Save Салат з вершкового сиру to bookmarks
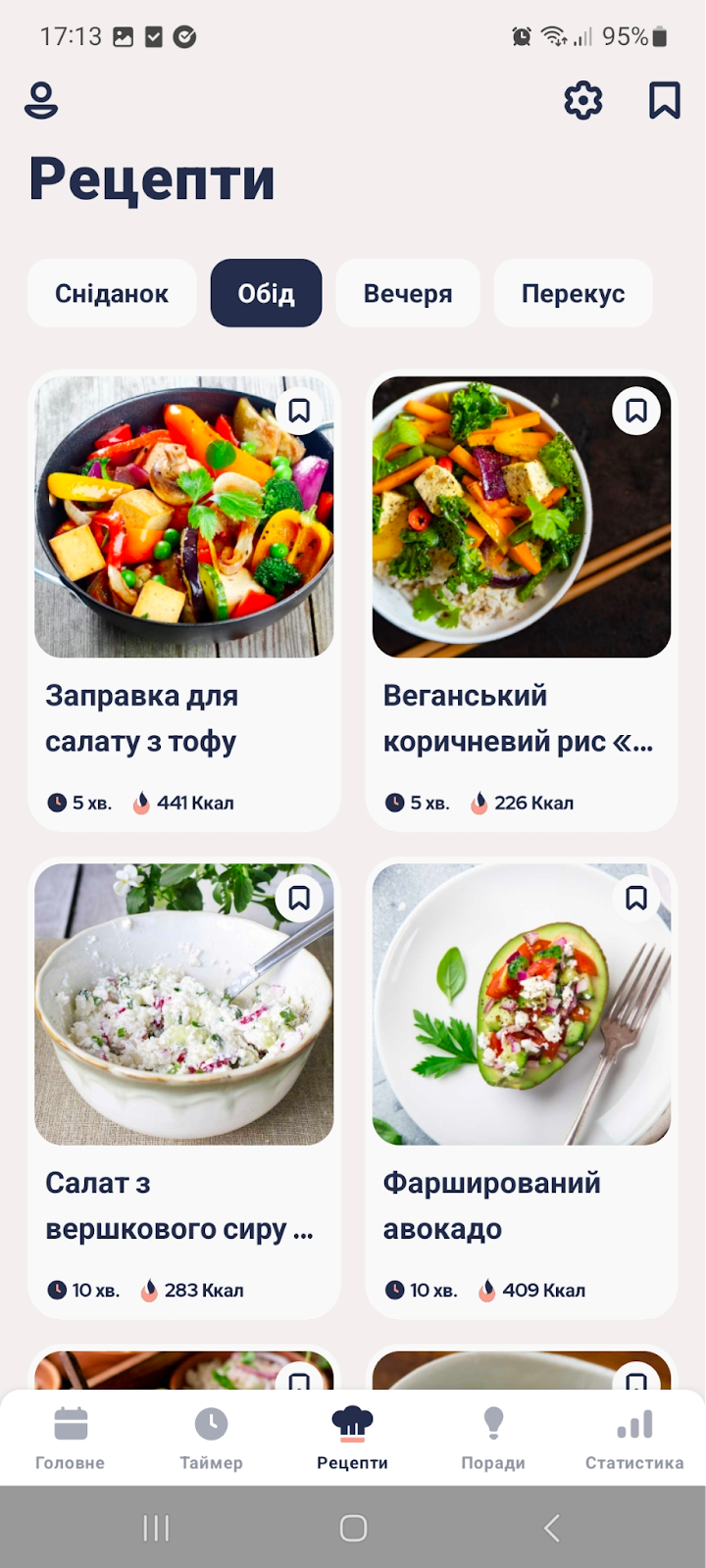Viewport: 706px width, 1568px height. pyautogui.click(x=299, y=899)
